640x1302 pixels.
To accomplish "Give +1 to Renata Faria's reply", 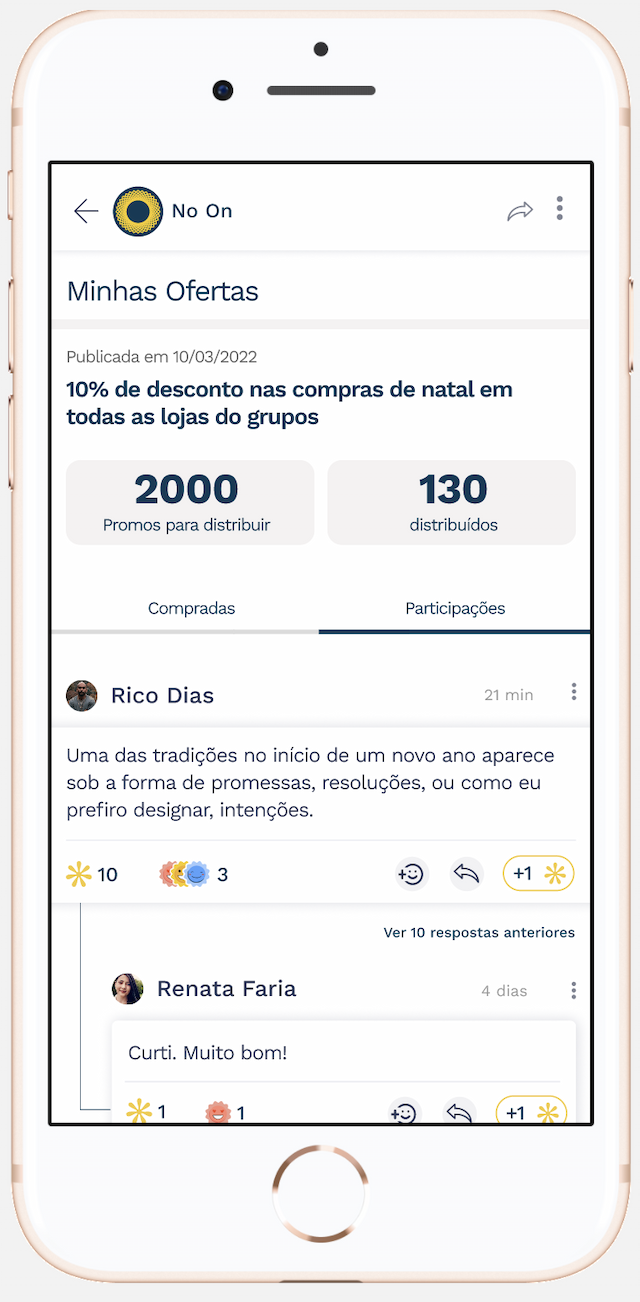I will (x=531, y=1111).
